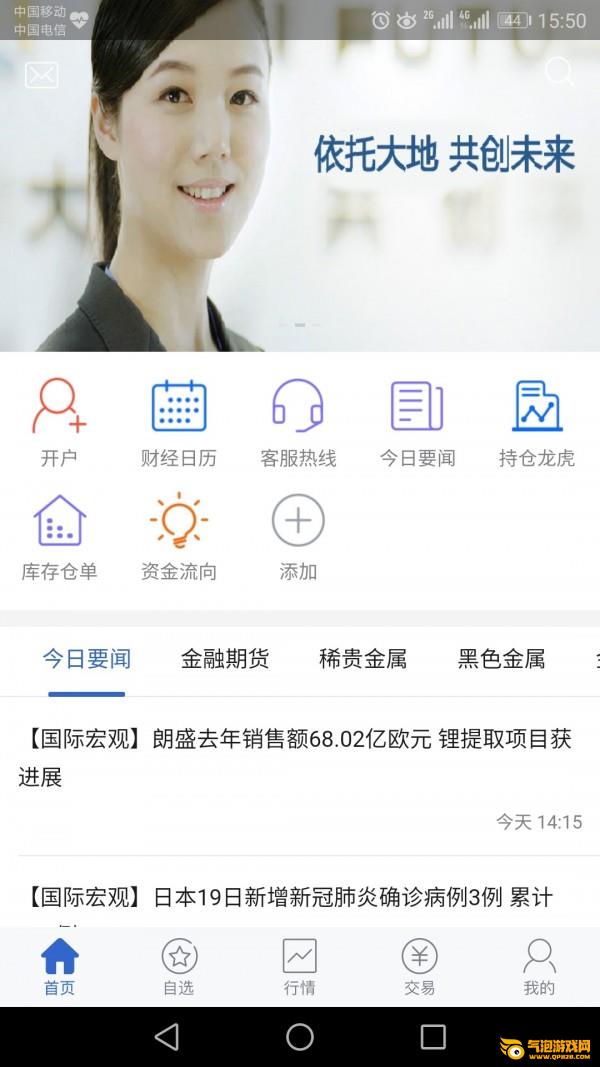The height and width of the screenshot is (1067, 600).
Task: Switch to the 黑色金属 news tab
Action: point(501,659)
